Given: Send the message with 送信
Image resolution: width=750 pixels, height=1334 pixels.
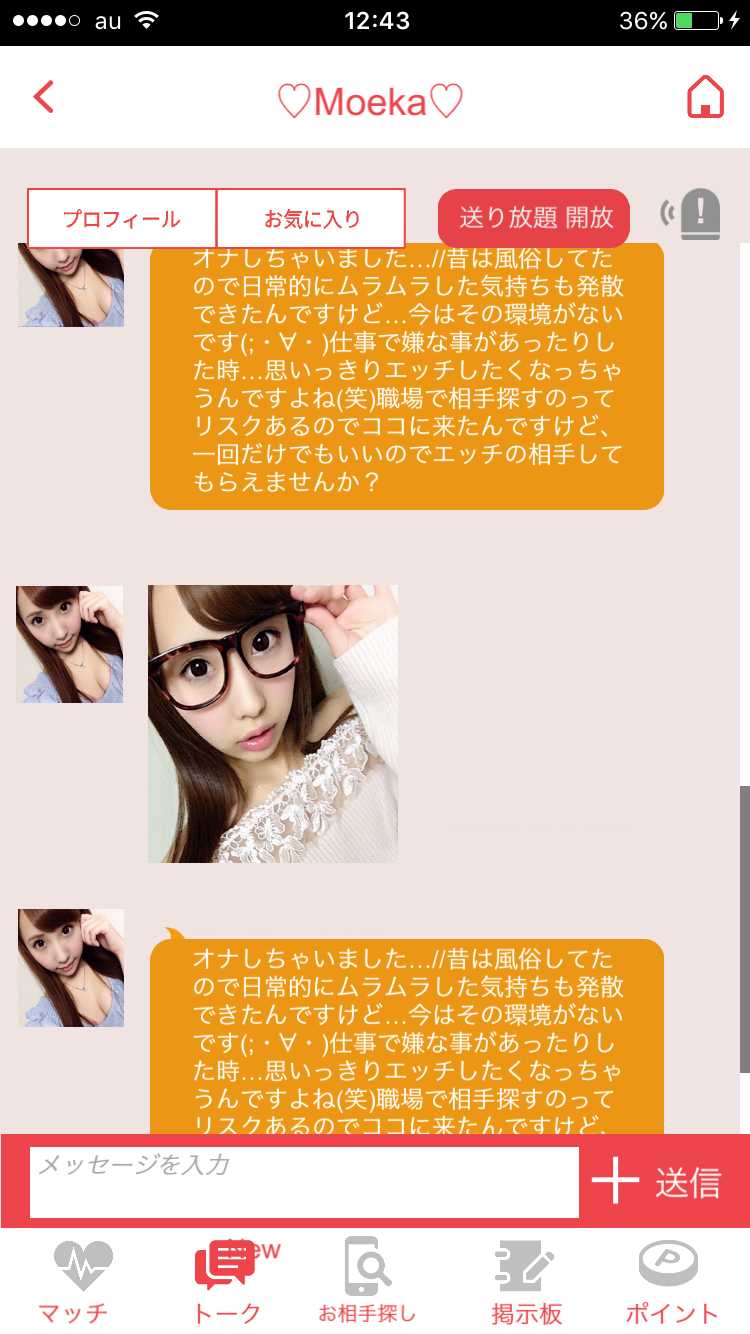Looking at the screenshot, I should 688,1182.
